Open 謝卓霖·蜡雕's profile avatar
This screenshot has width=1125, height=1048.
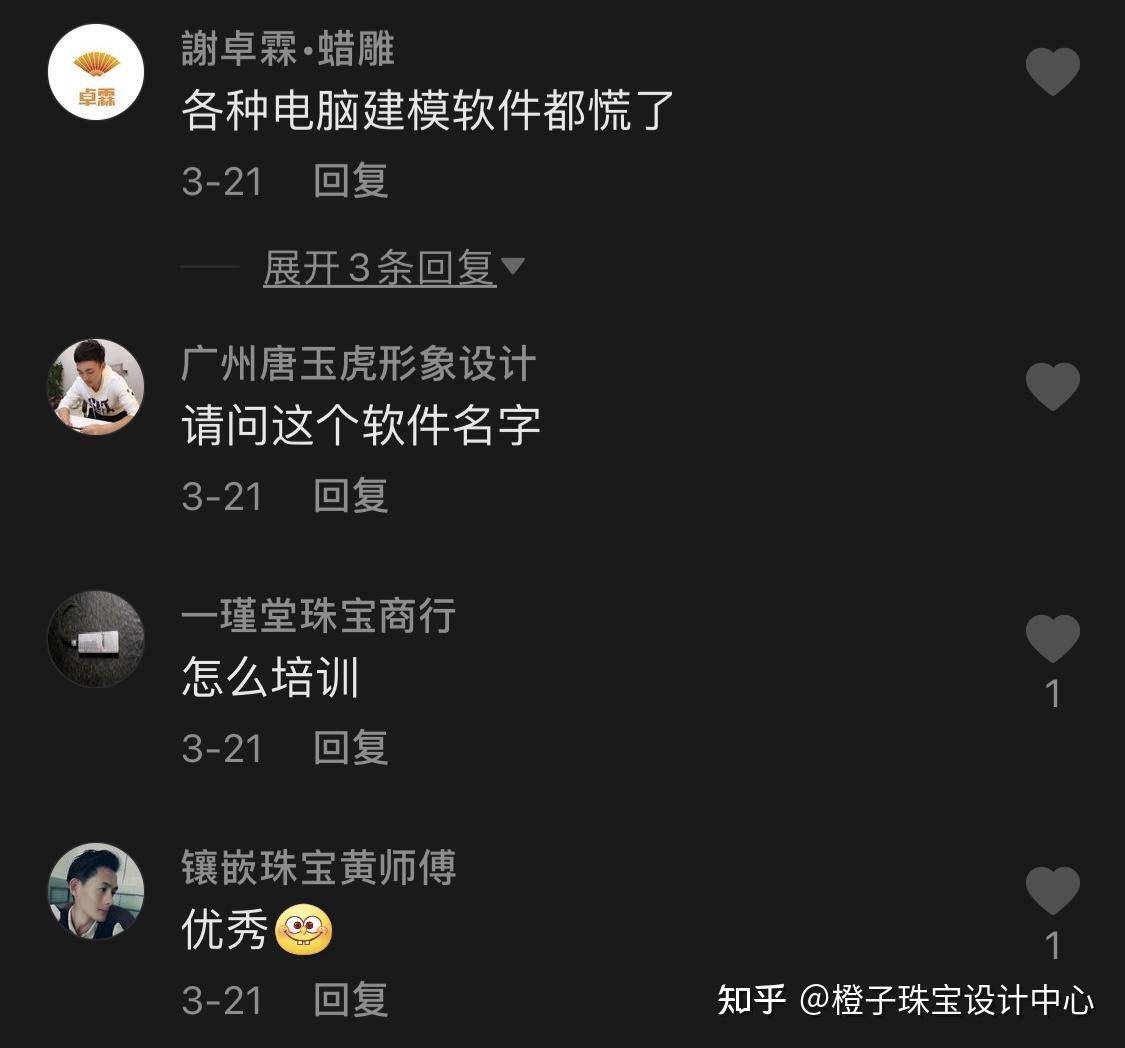click(96, 72)
